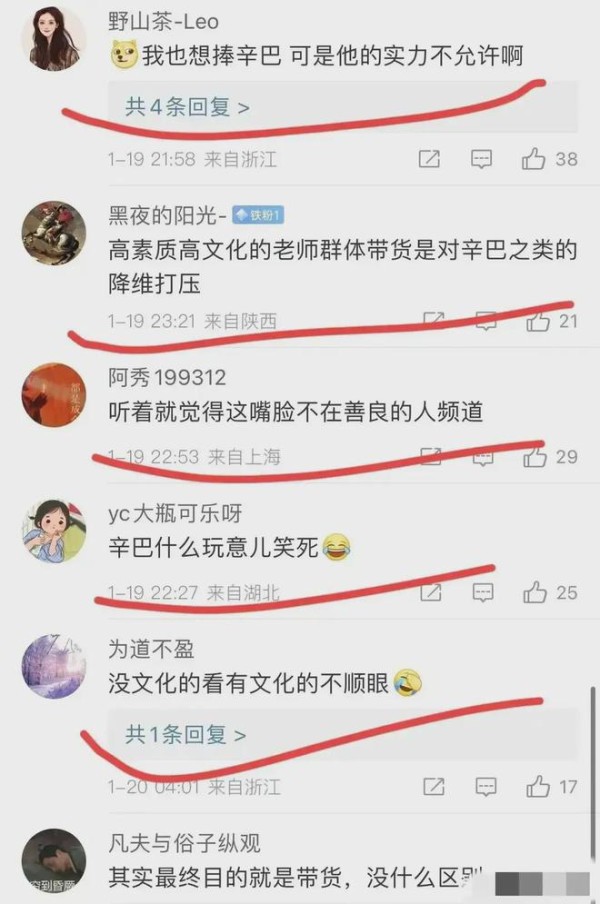Share yc大瓶可乐呀's comment
The height and width of the screenshot is (904, 600).
point(429,593)
